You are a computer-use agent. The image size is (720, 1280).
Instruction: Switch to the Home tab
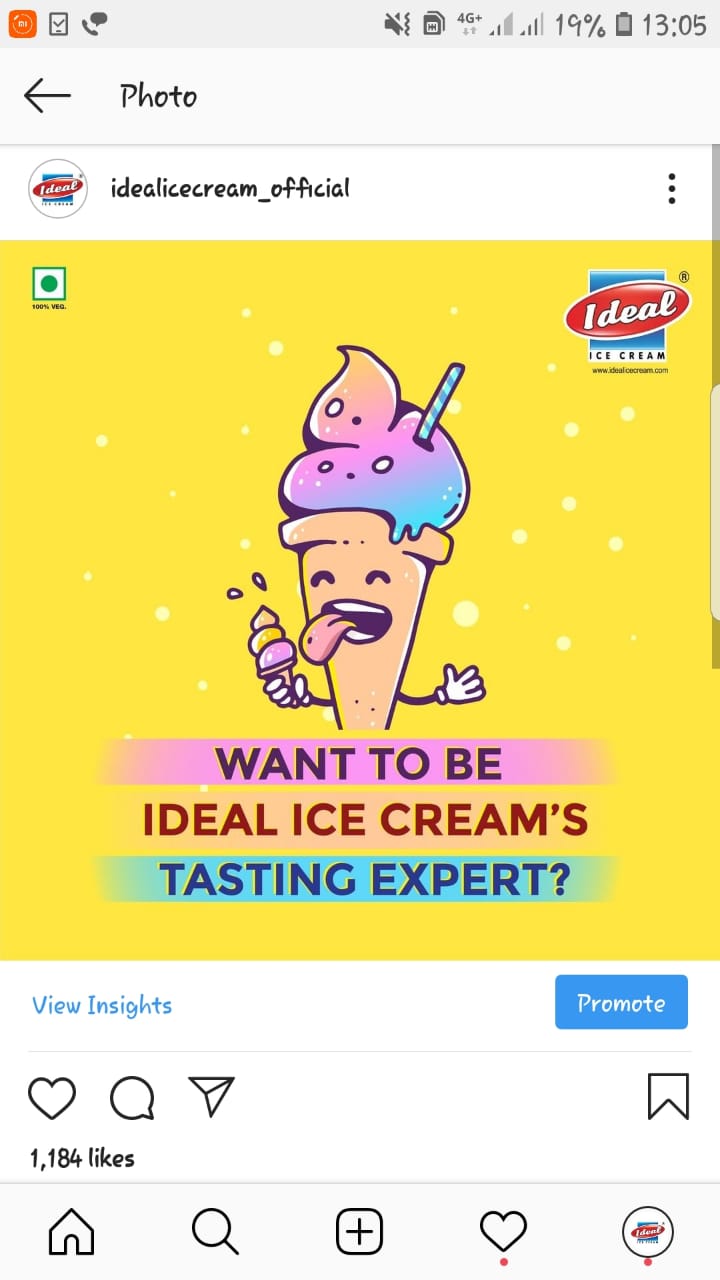[72, 1231]
